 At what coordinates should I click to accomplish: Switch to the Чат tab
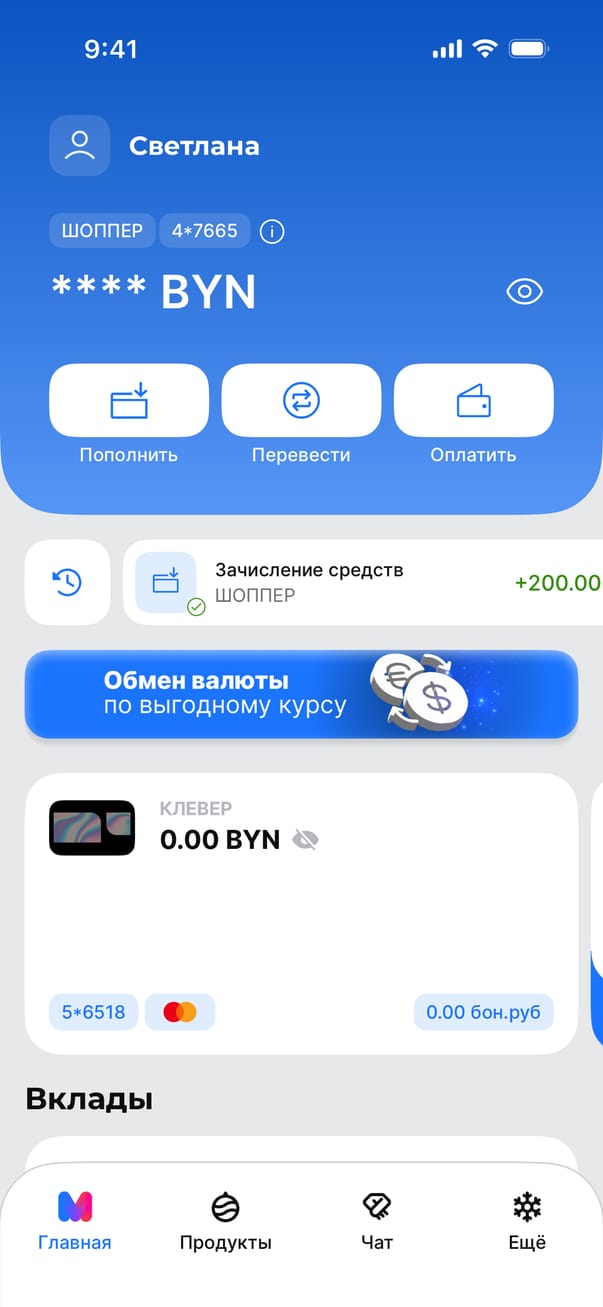377,1222
